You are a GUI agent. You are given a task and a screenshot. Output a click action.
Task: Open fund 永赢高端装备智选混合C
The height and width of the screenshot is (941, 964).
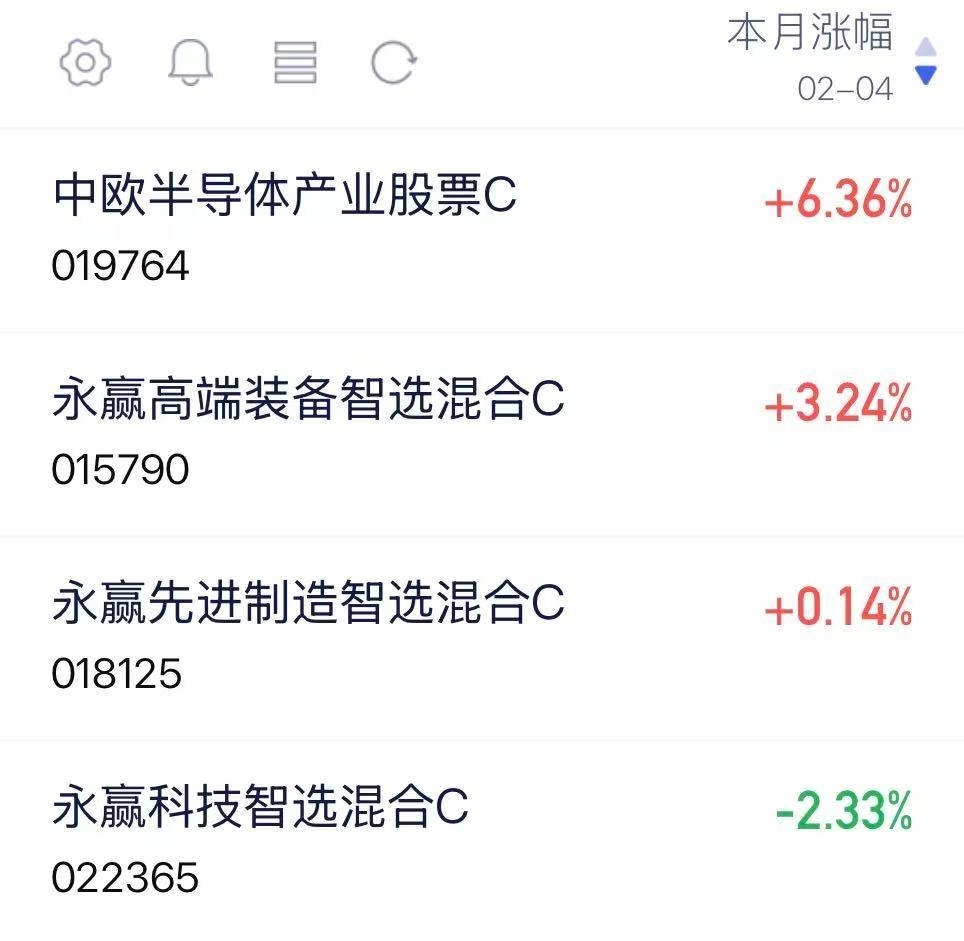(x=308, y=402)
